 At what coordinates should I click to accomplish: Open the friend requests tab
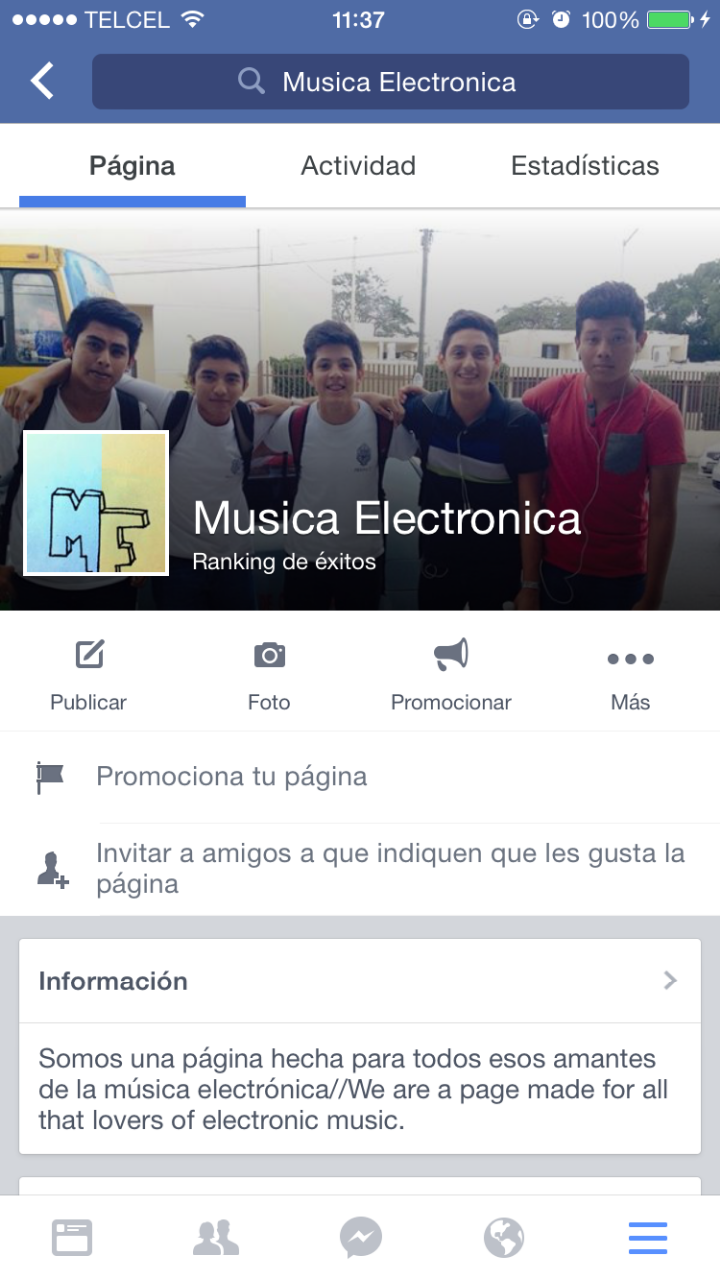[x=216, y=1238]
